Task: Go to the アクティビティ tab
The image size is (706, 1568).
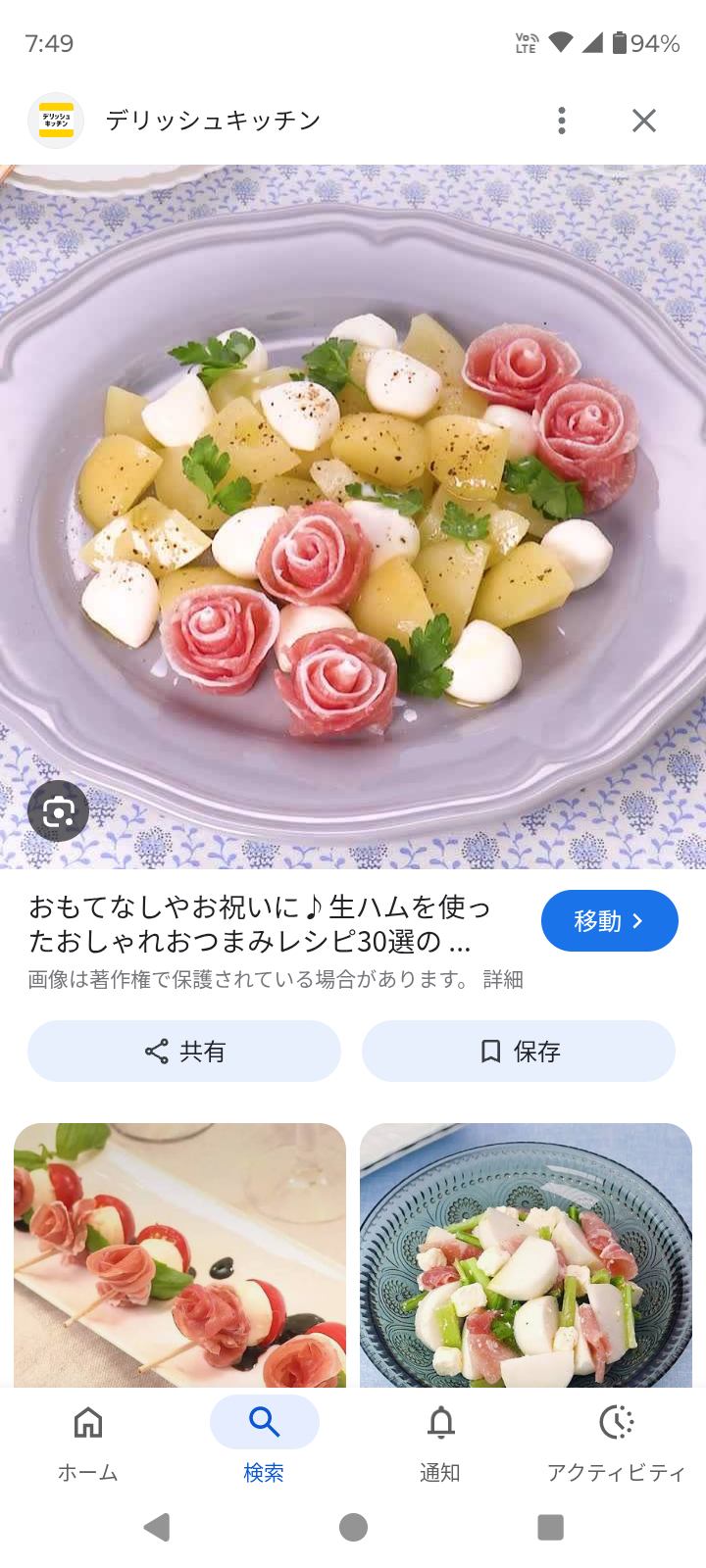Action: click(x=616, y=1441)
